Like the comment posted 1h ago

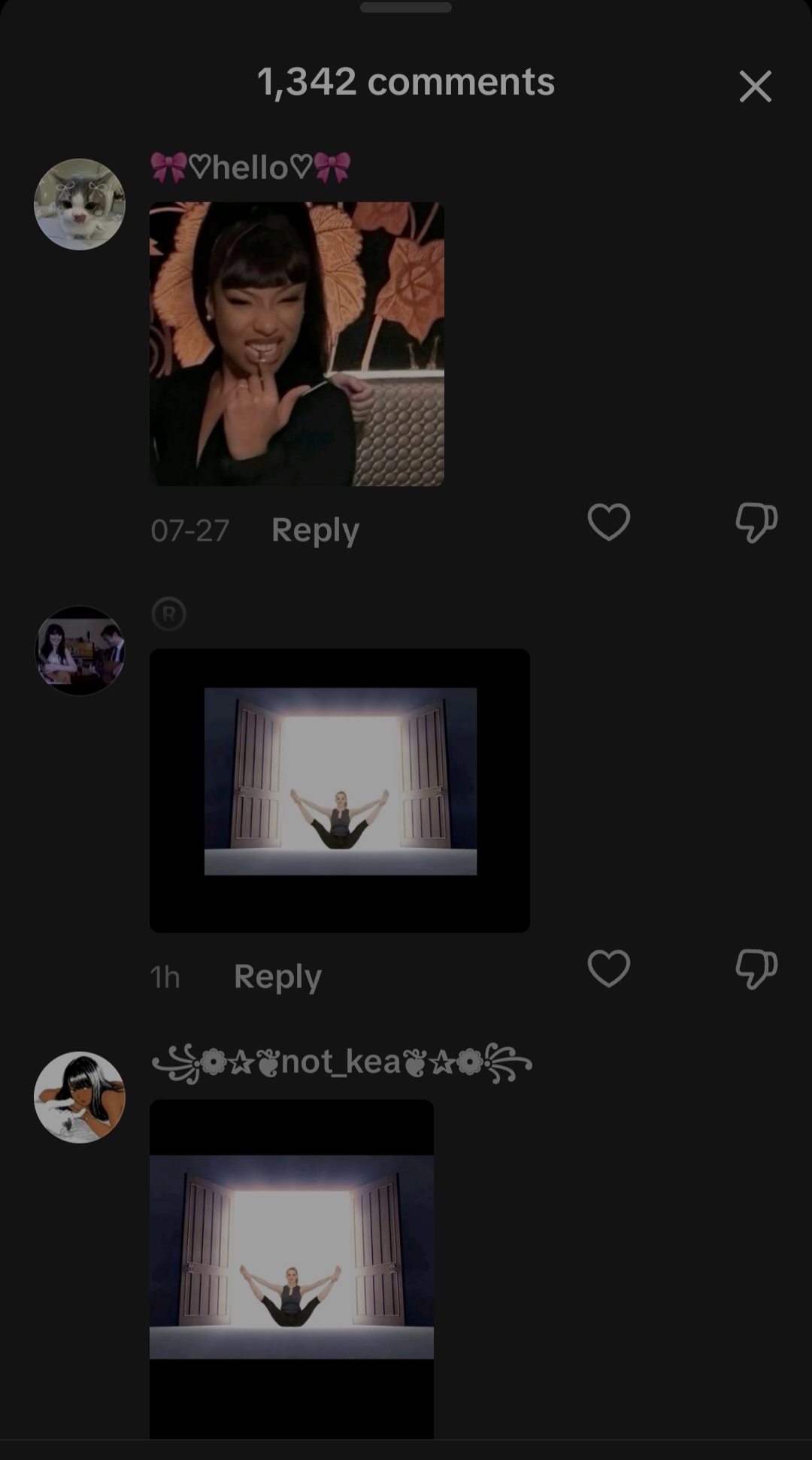[608, 968]
